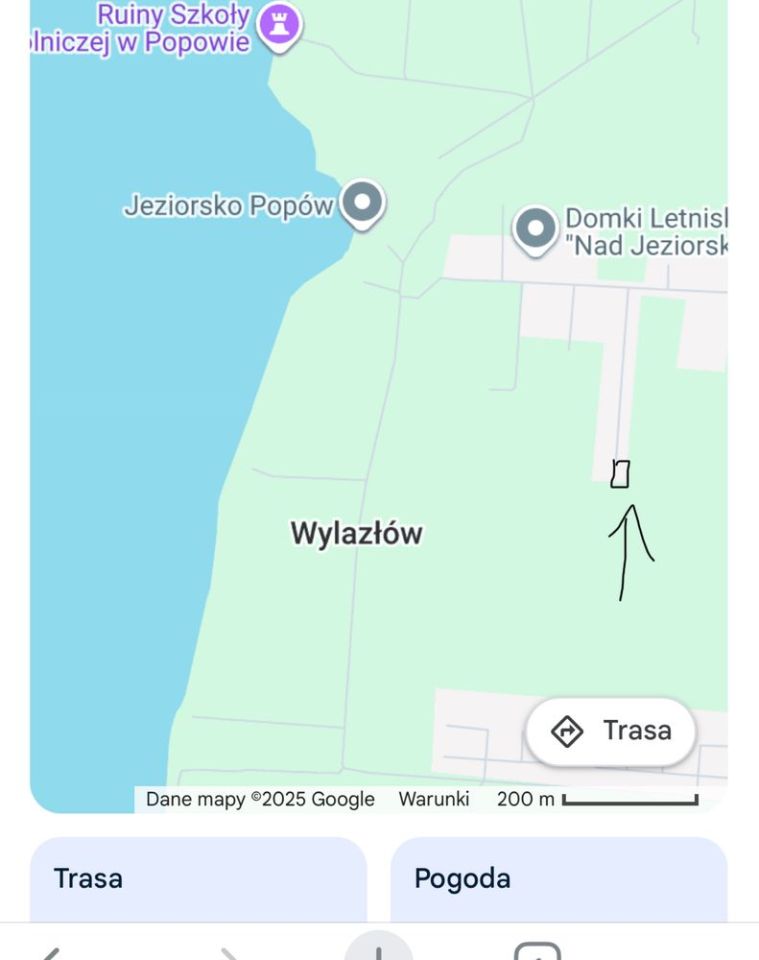This screenshot has width=759, height=960.
Task: Tap the hand-drawn outlined plot on the map
Action: click(620, 473)
